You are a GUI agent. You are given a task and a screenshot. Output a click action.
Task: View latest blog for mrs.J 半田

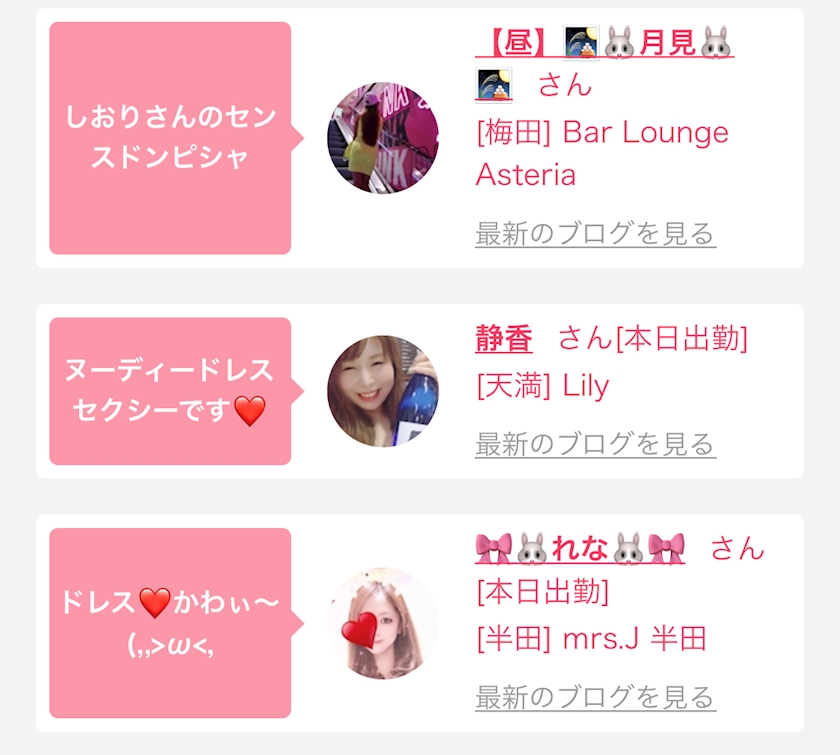(x=595, y=697)
